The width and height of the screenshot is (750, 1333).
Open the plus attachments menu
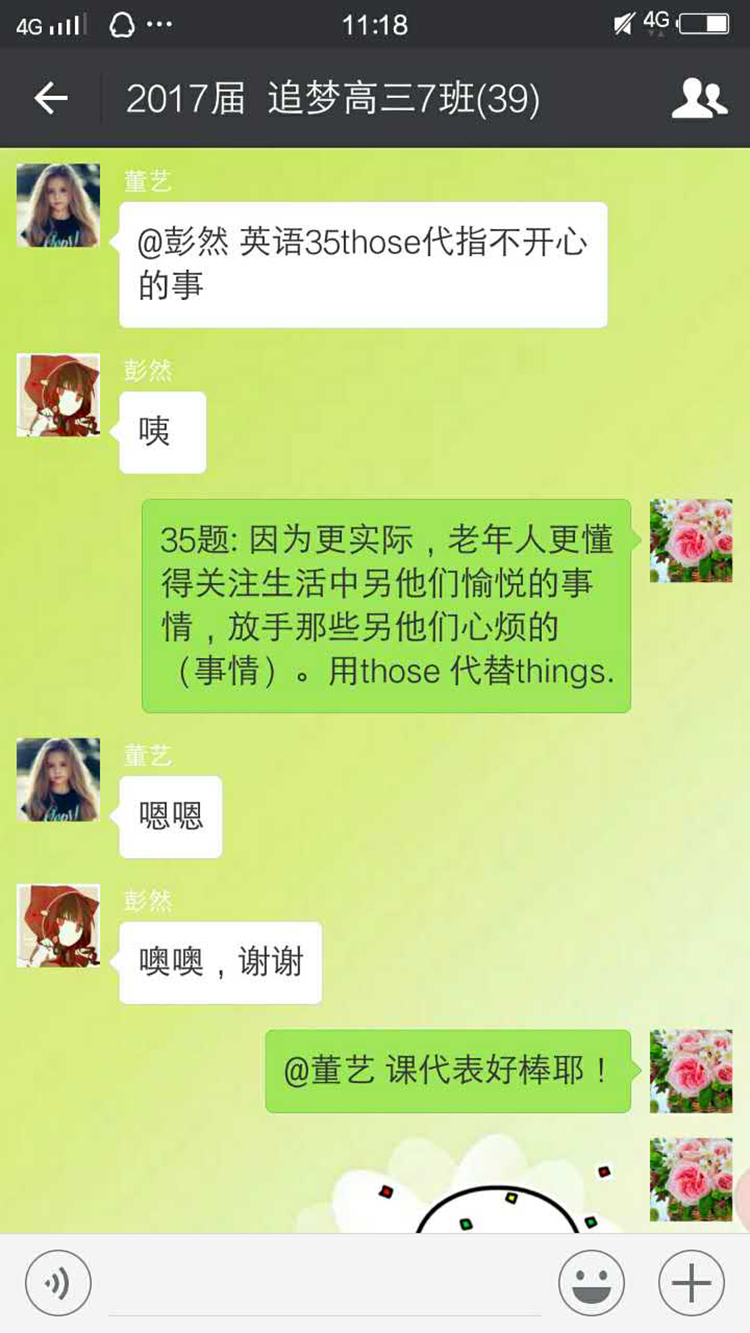[x=691, y=1283]
